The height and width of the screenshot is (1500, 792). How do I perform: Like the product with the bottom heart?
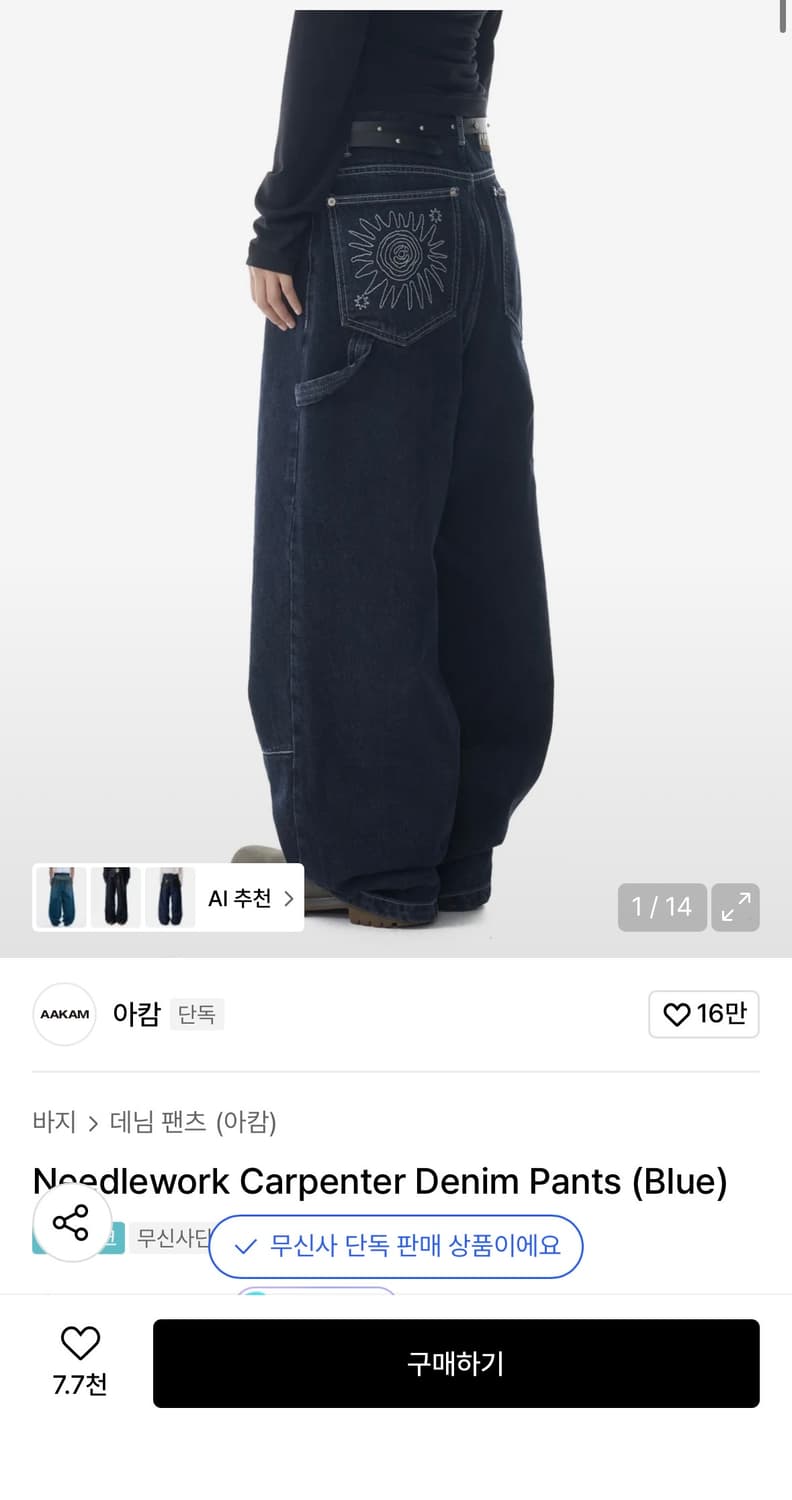80,1345
